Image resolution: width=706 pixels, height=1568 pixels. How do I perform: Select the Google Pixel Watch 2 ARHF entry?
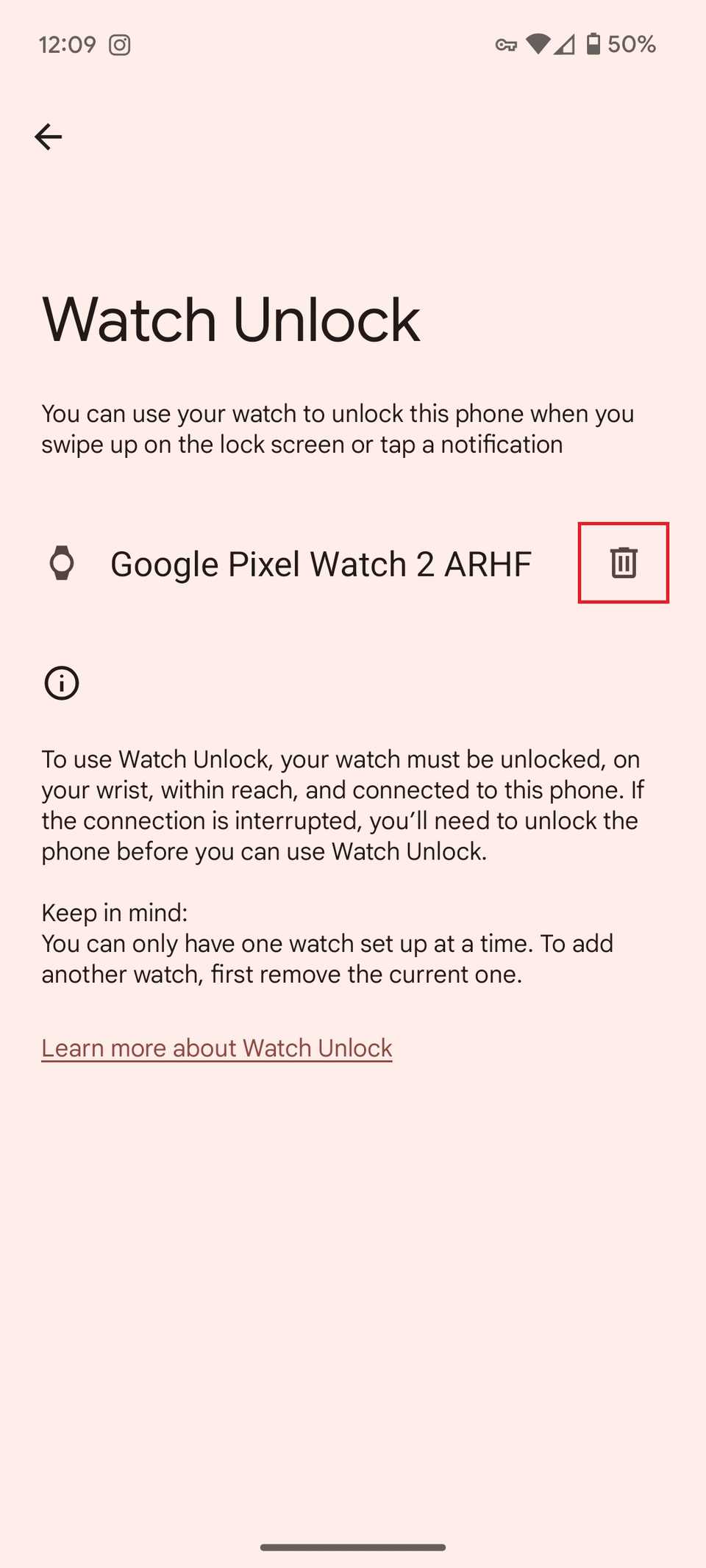click(321, 564)
